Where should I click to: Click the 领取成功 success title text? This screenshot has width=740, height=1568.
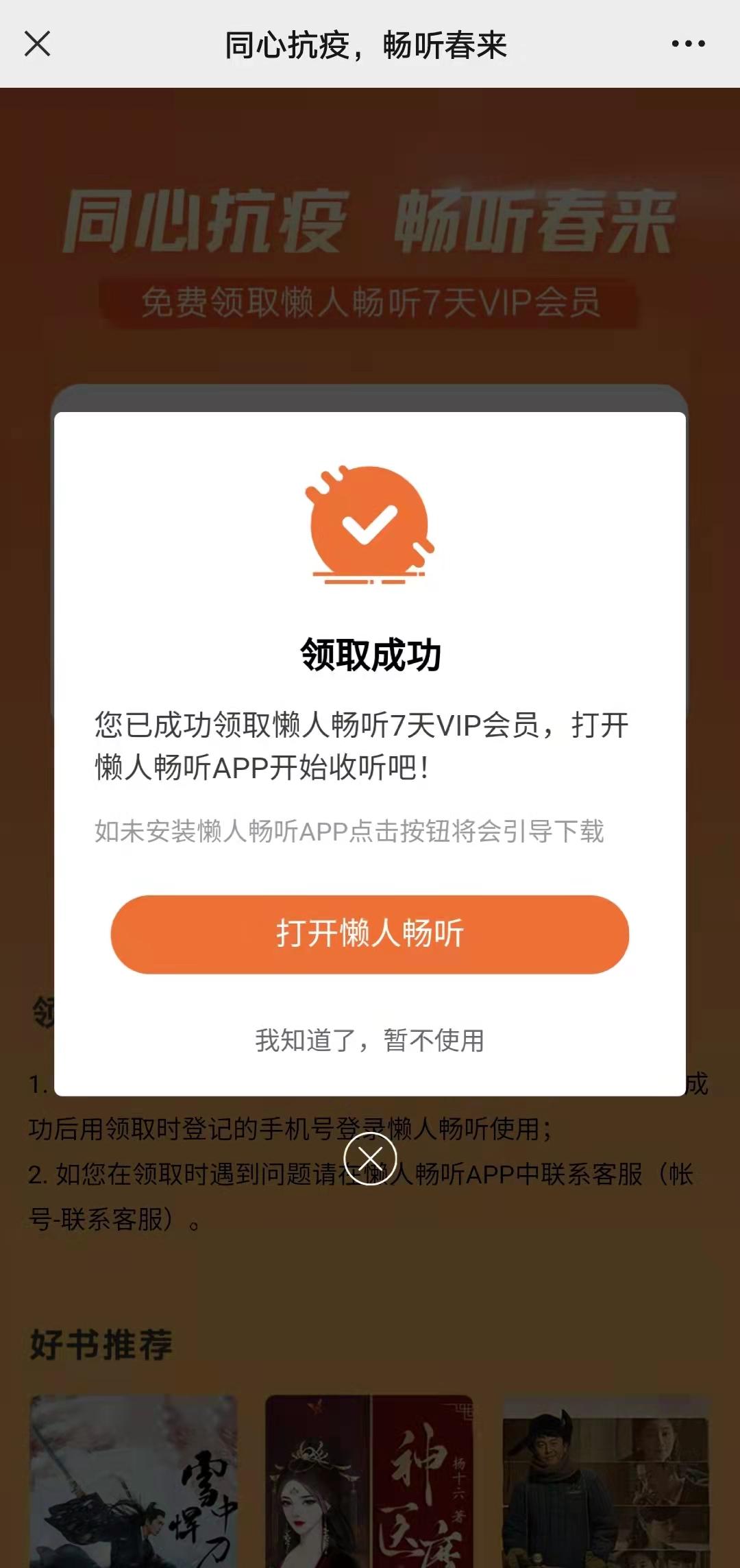pyautogui.click(x=369, y=655)
